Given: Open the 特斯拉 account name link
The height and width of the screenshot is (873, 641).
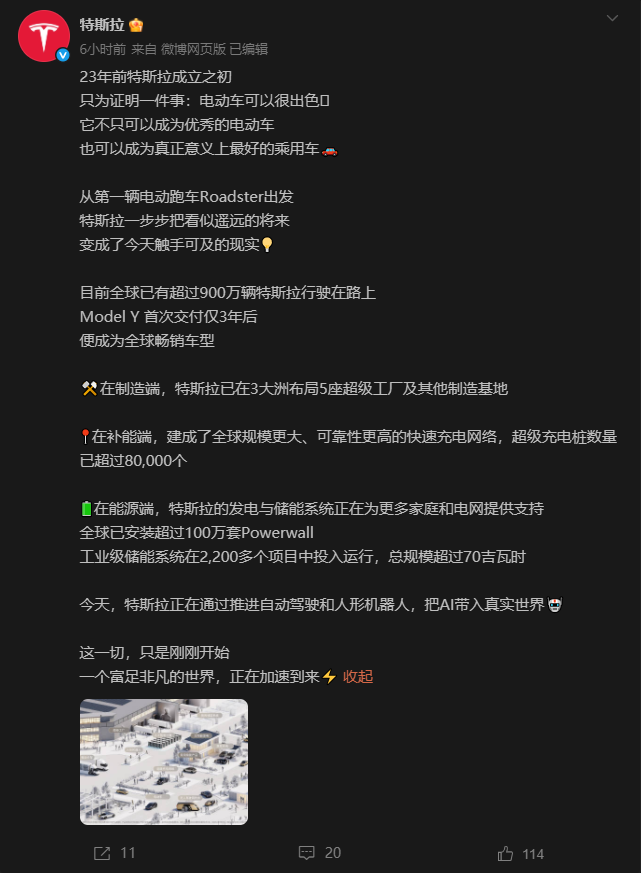Looking at the screenshot, I should click(102, 25).
